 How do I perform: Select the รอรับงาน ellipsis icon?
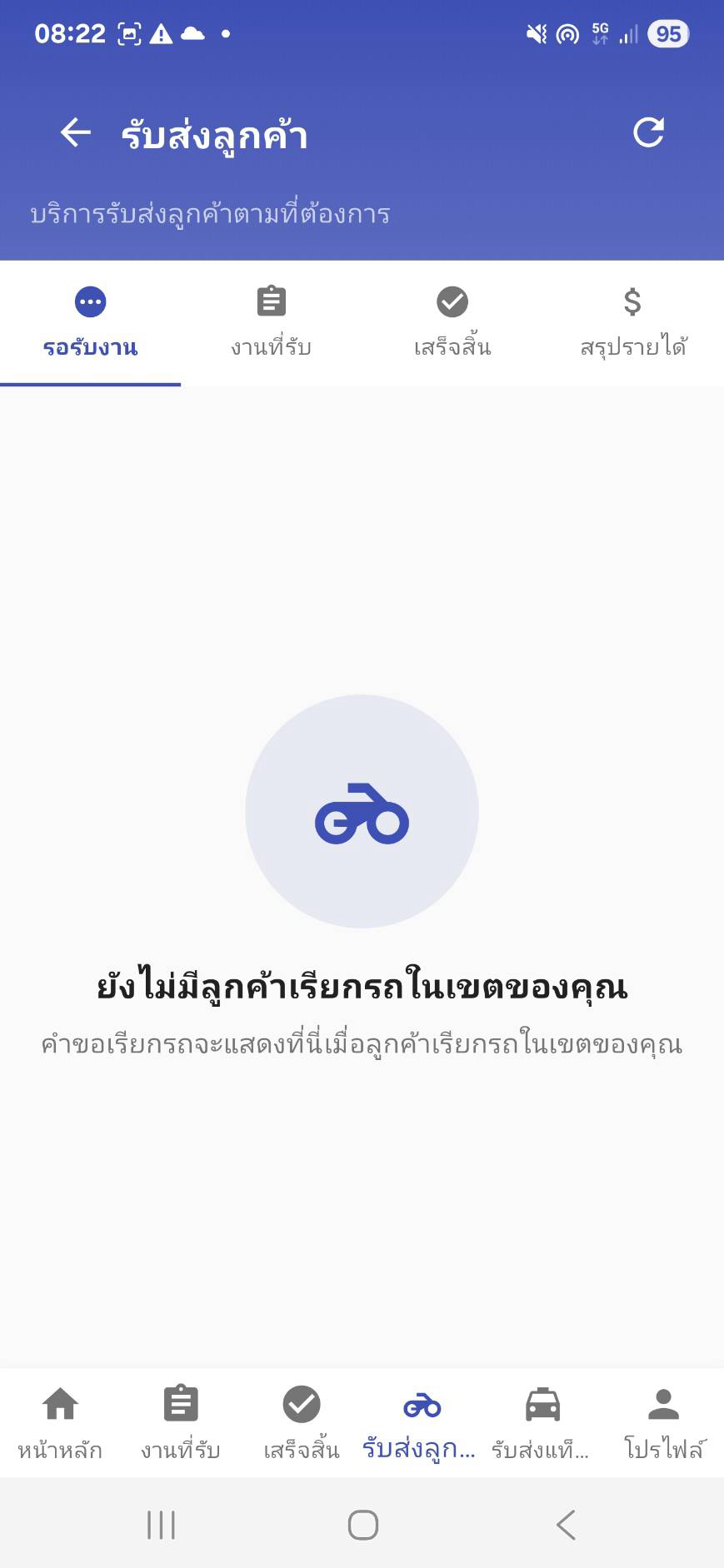coord(89,301)
